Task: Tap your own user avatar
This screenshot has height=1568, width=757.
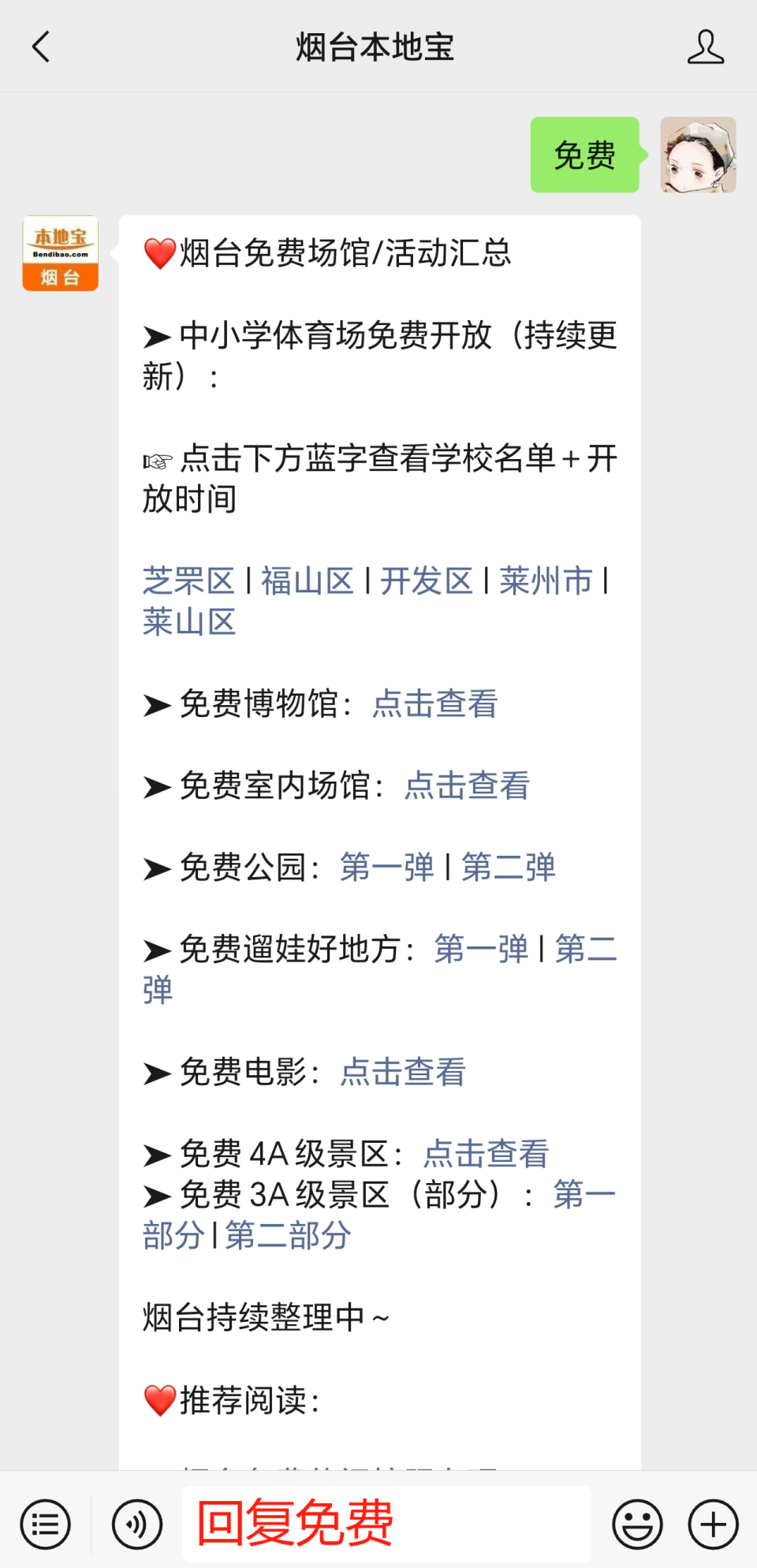Action: click(699, 154)
